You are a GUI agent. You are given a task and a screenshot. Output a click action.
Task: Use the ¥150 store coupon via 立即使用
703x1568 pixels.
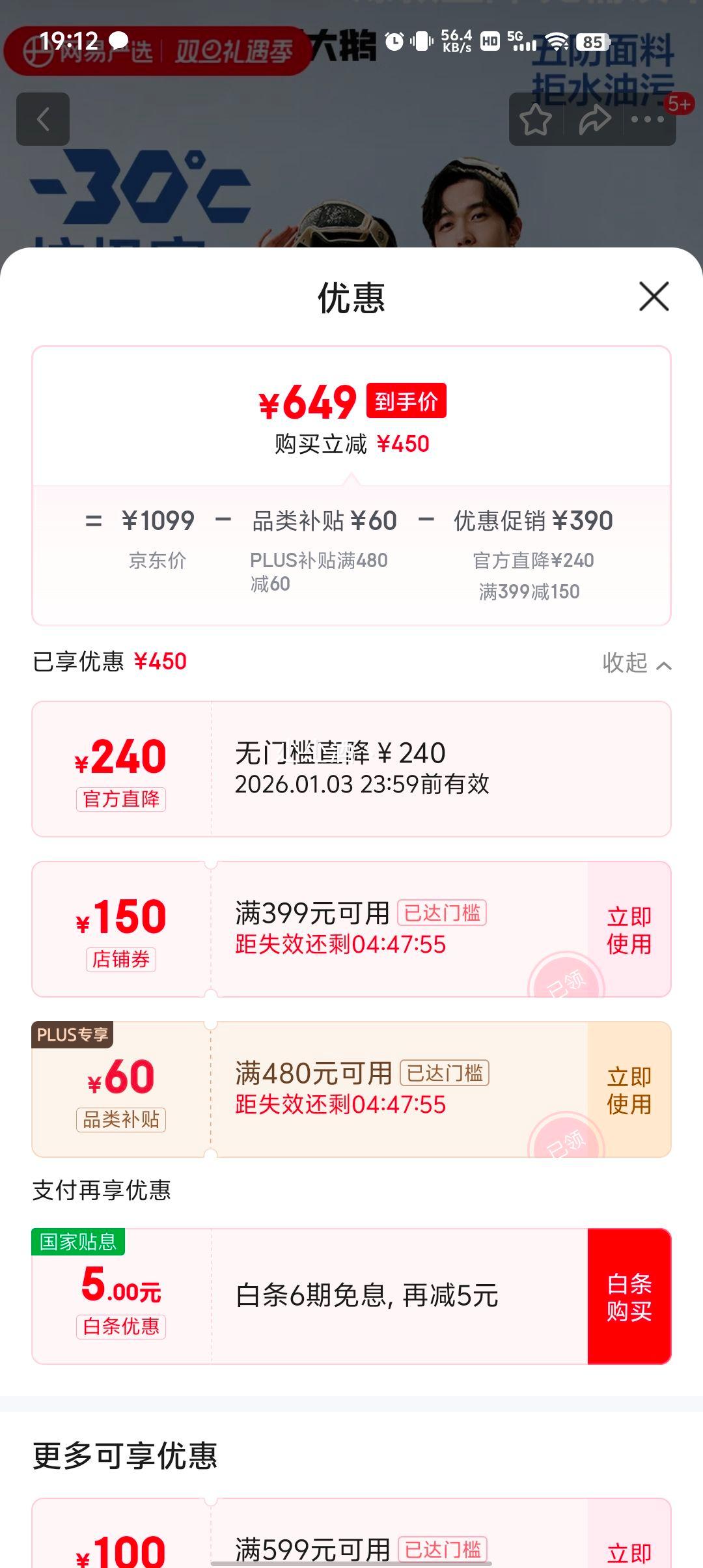pyautogui.click(x=629, y=930)
